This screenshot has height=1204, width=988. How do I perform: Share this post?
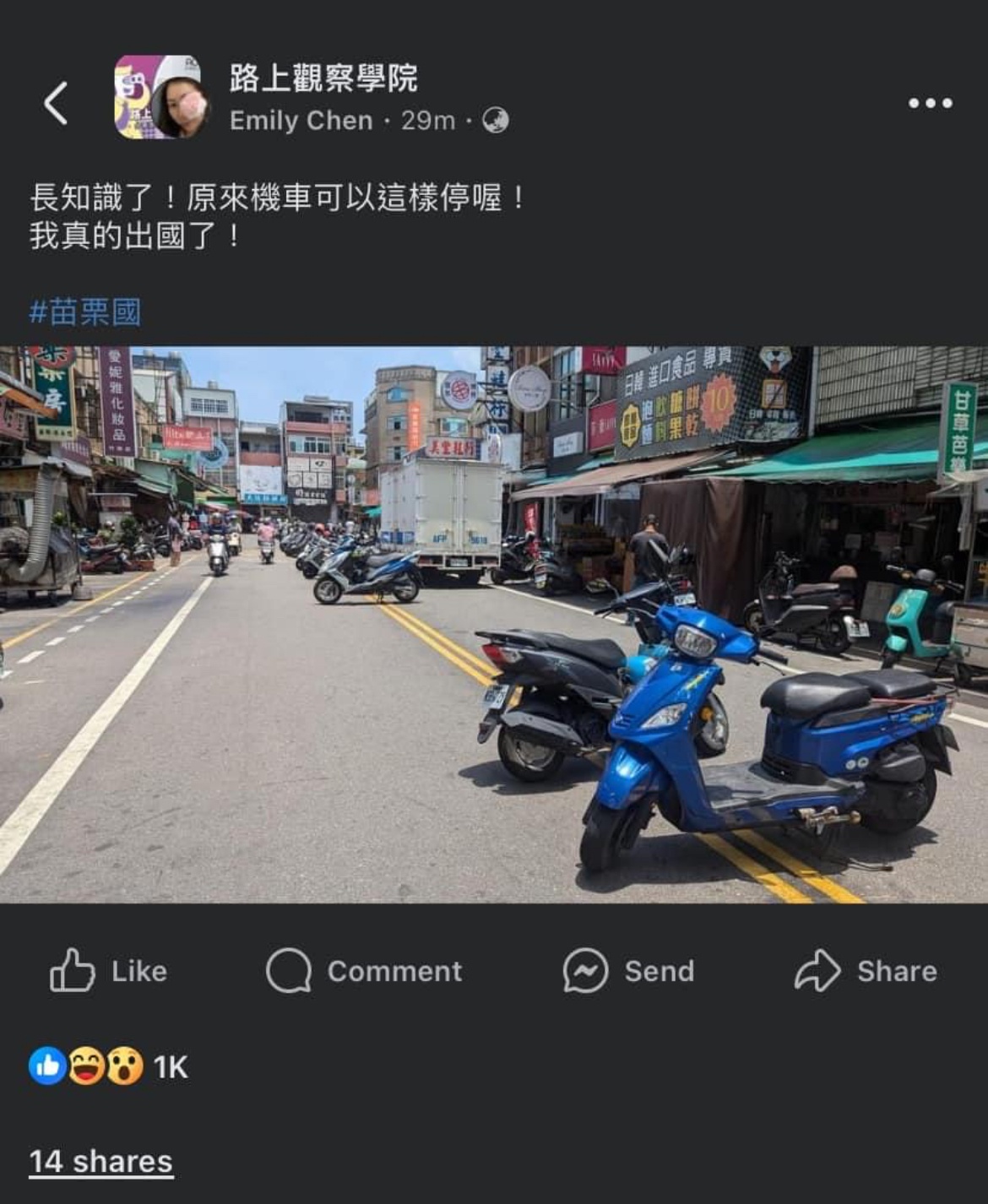coord(866,971)
